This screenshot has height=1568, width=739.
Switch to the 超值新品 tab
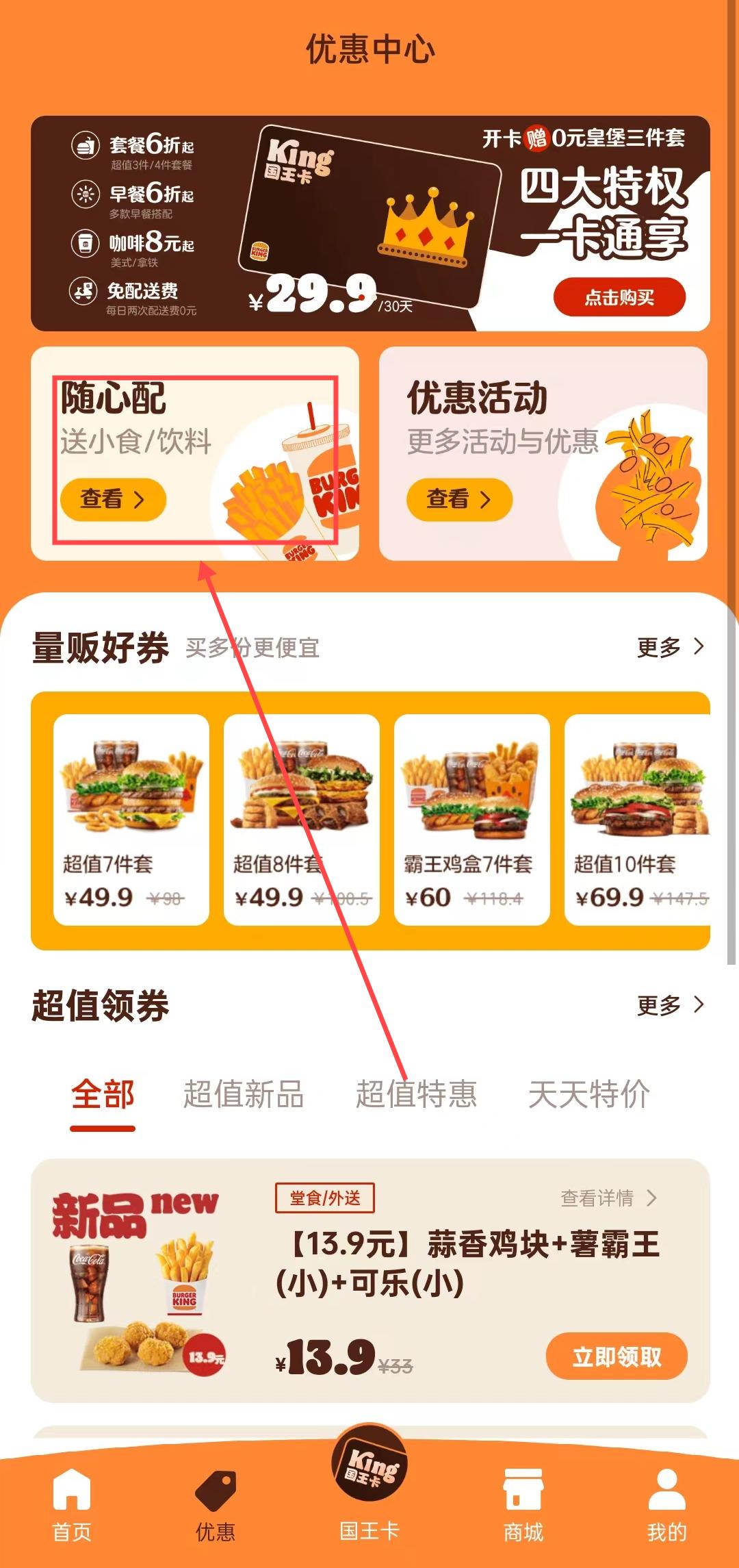click(244, 1093)
